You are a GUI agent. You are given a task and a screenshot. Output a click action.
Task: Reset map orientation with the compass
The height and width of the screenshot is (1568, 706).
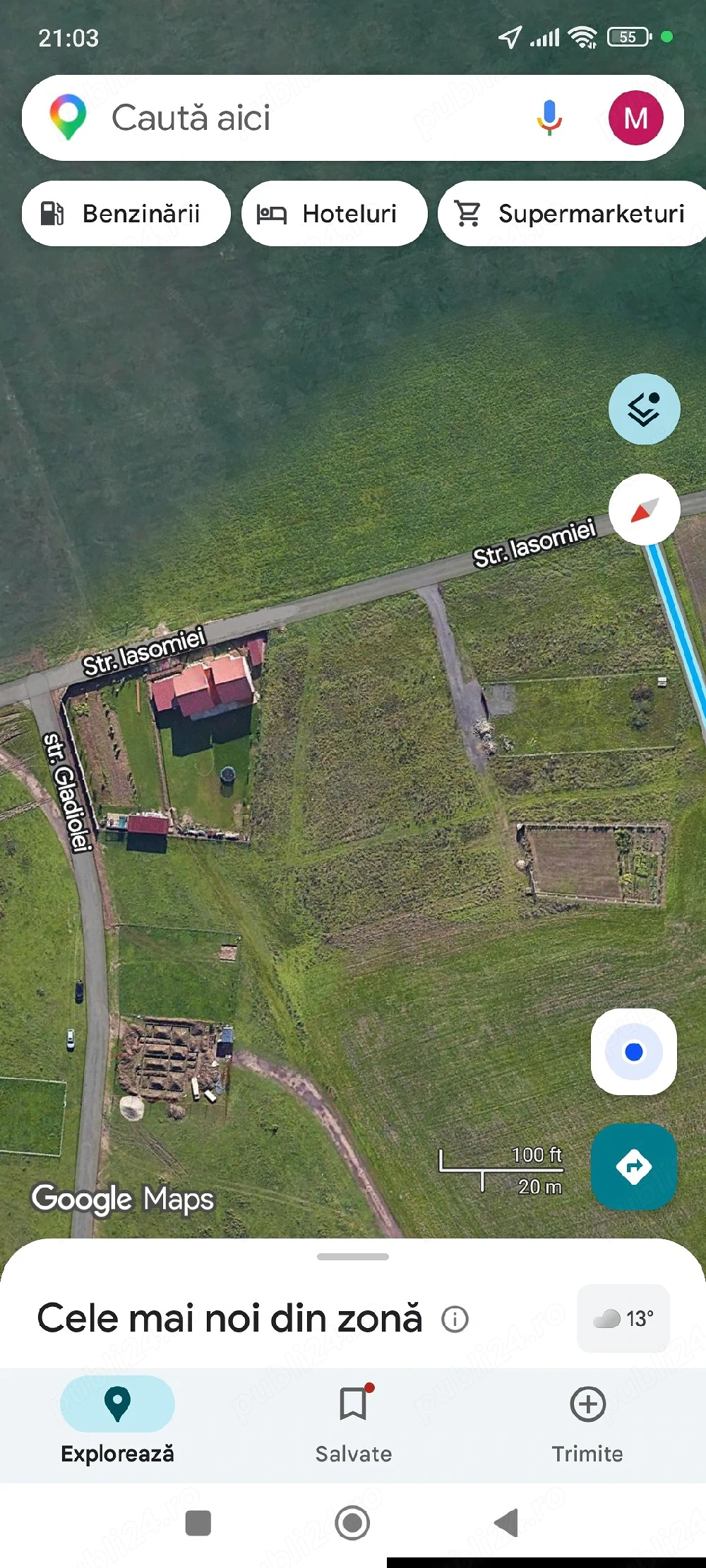[644, 509]
